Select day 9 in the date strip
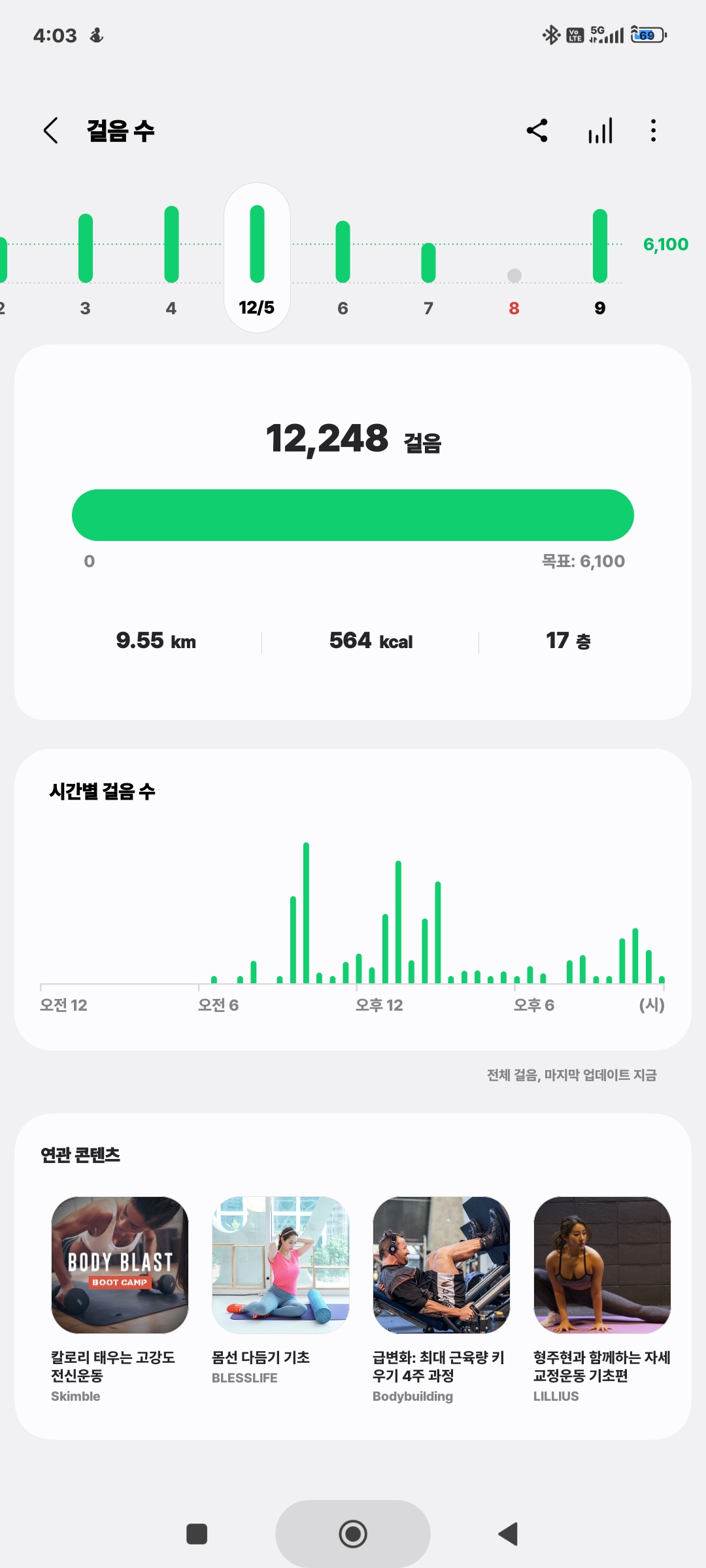This screenshot has height=1568, width=706. (600, 261)
